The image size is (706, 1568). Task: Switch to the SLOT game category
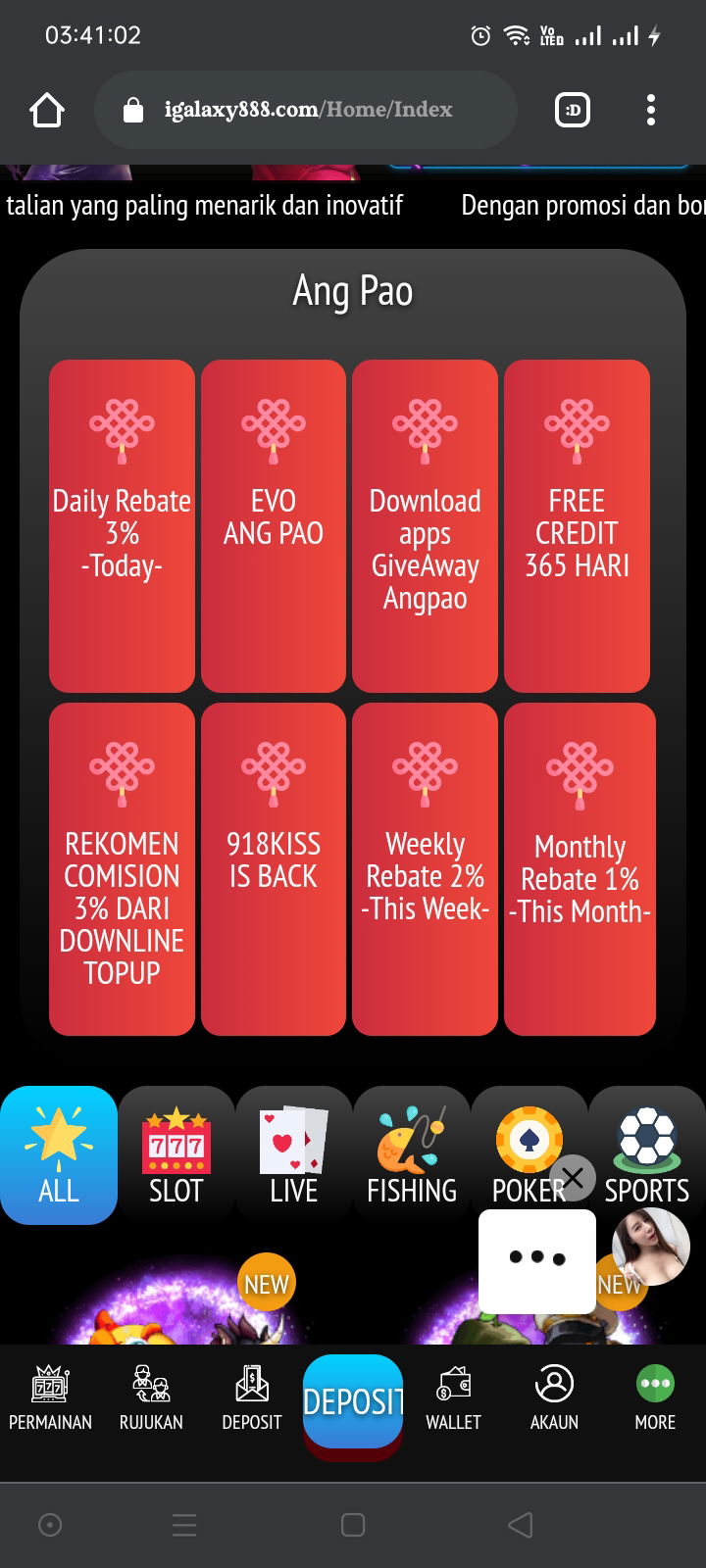pos(176,1155)
